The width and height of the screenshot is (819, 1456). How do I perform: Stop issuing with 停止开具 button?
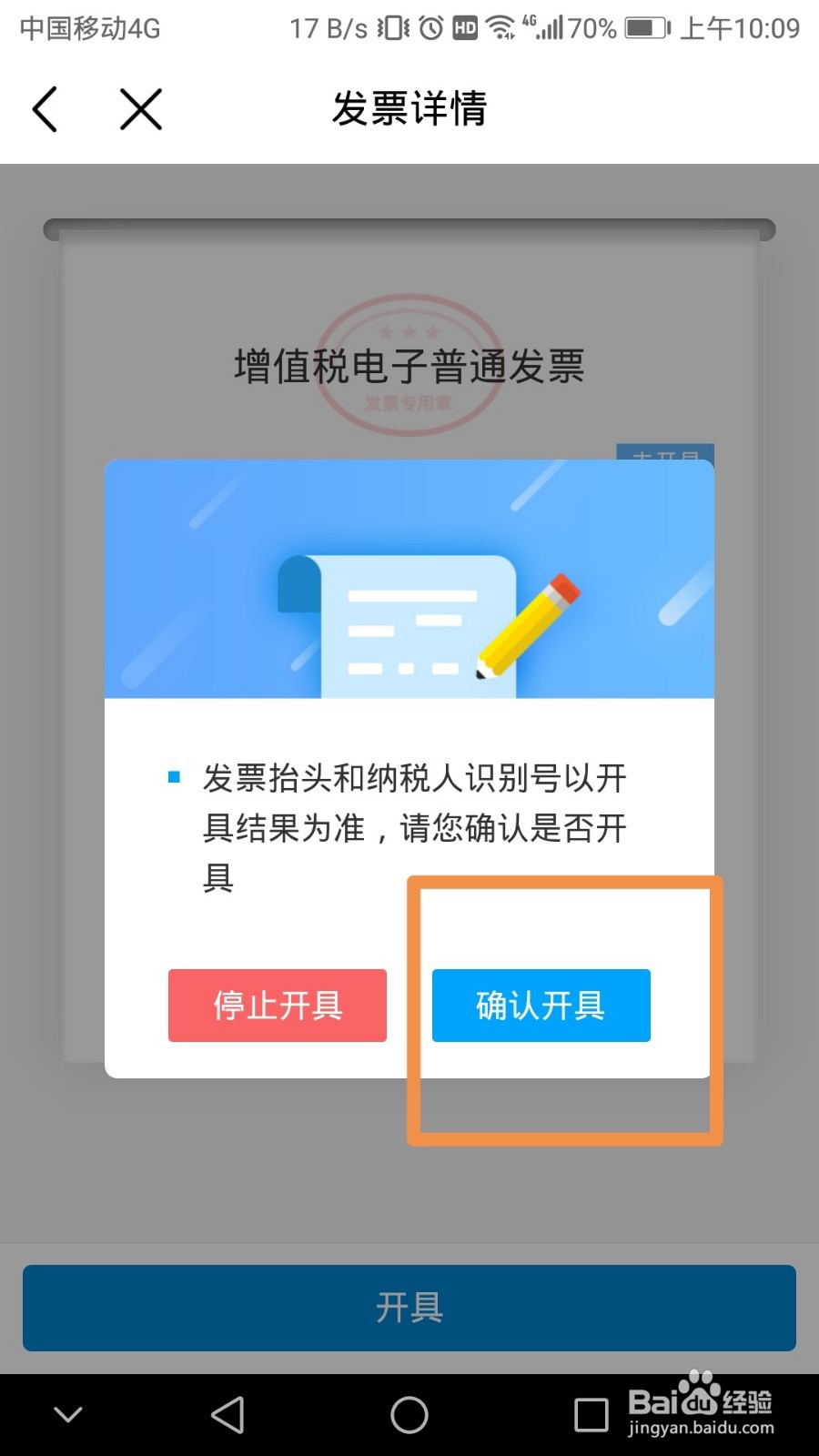(277, 1006)
